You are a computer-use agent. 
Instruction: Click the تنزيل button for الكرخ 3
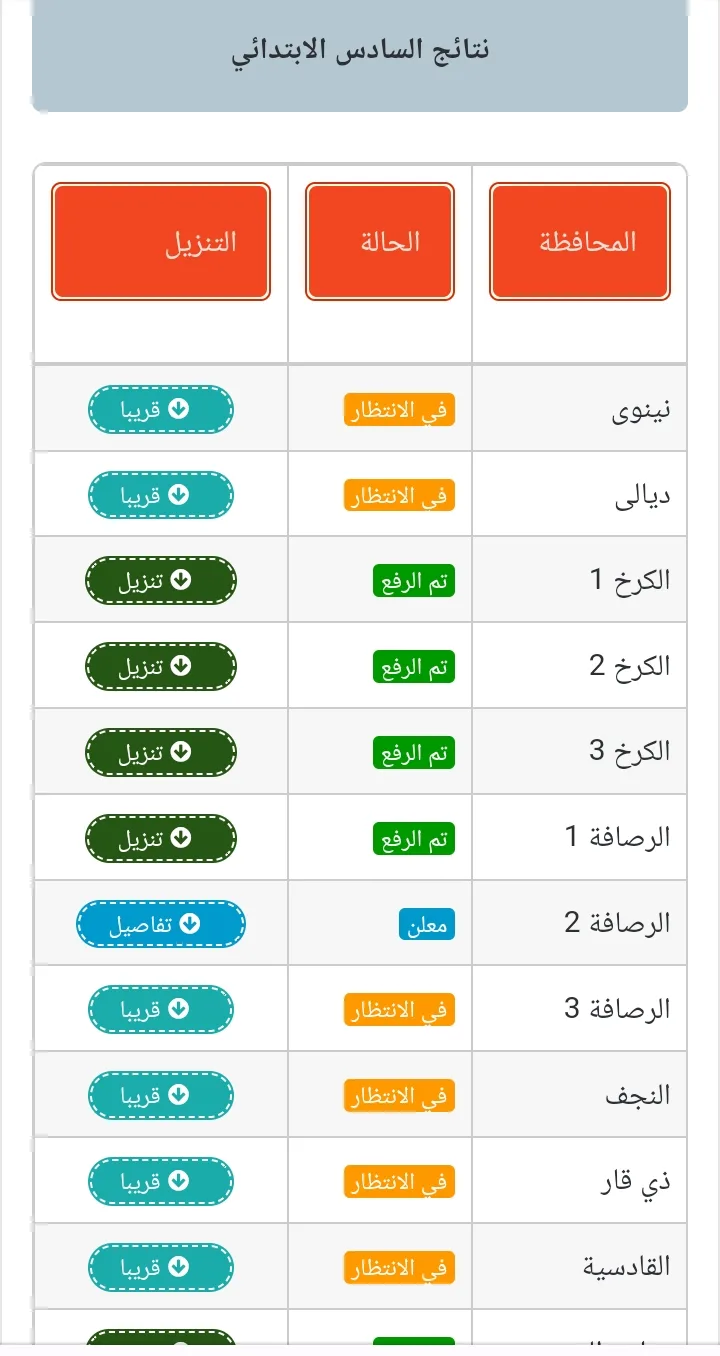160,751
